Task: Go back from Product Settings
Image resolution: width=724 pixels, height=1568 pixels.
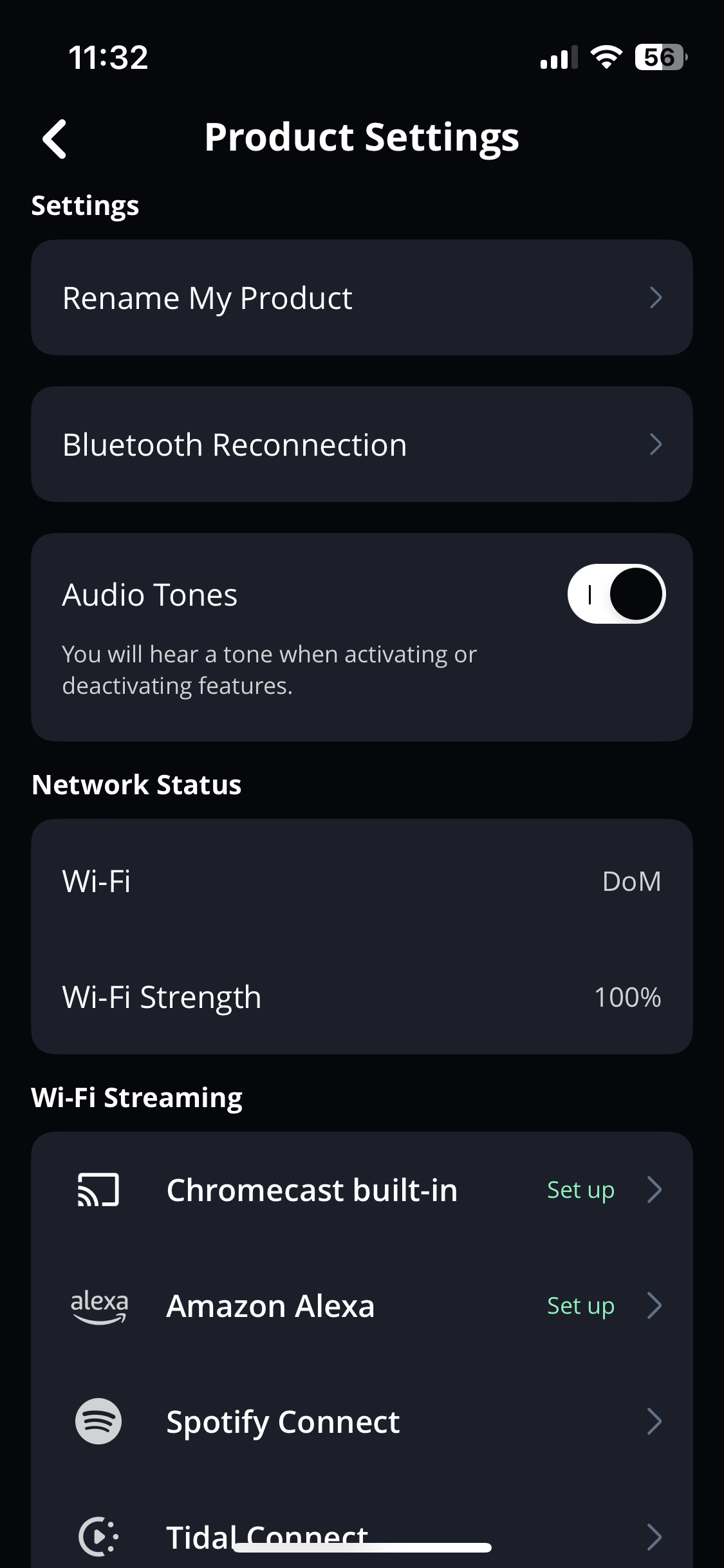Action: (55, 138)
